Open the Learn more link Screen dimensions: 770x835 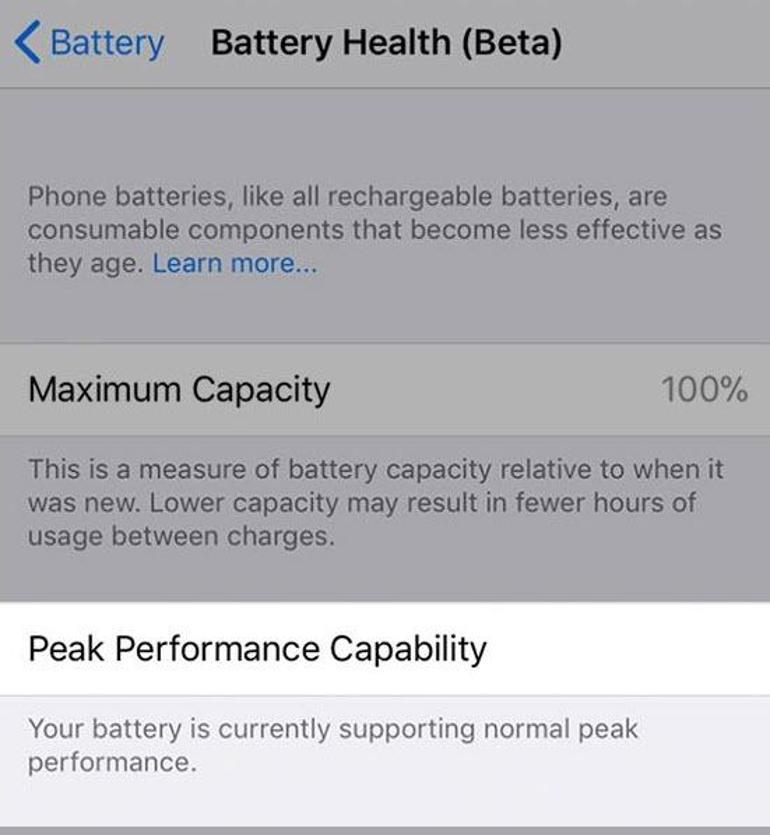click(x=234, y=265)
